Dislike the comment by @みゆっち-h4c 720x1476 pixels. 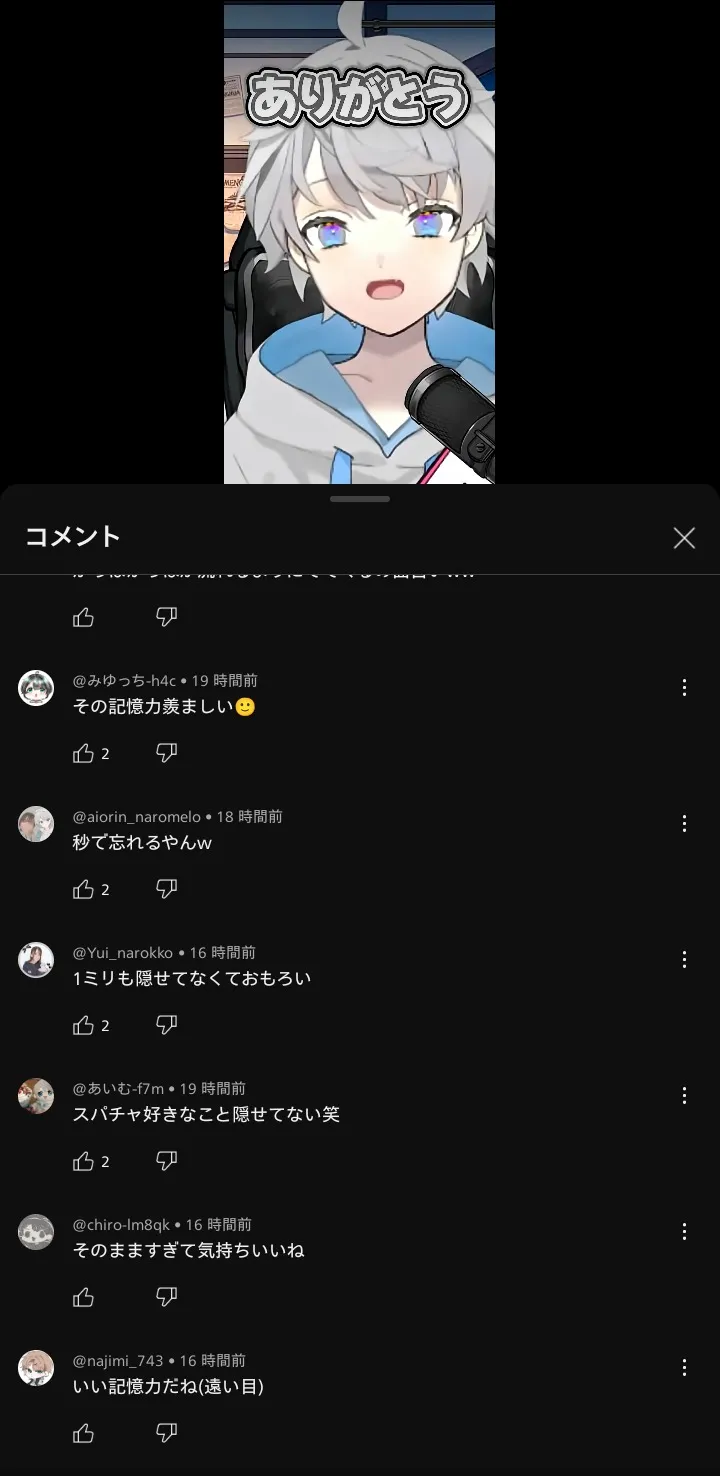(x=167, y=753)
